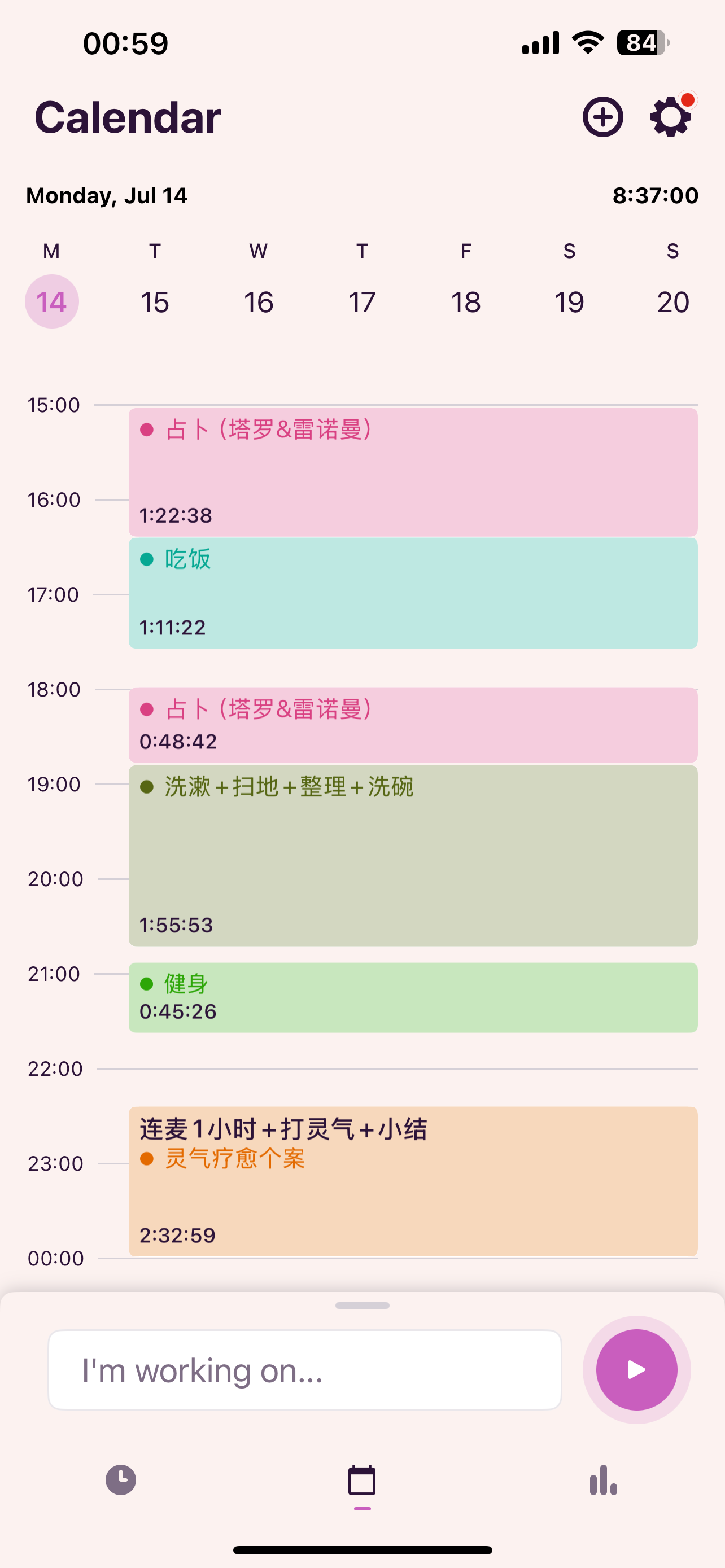Screen dimensions: 725x1568
Task: Open the 灵气疗愈个案 entry
Action: [413, 1181]
